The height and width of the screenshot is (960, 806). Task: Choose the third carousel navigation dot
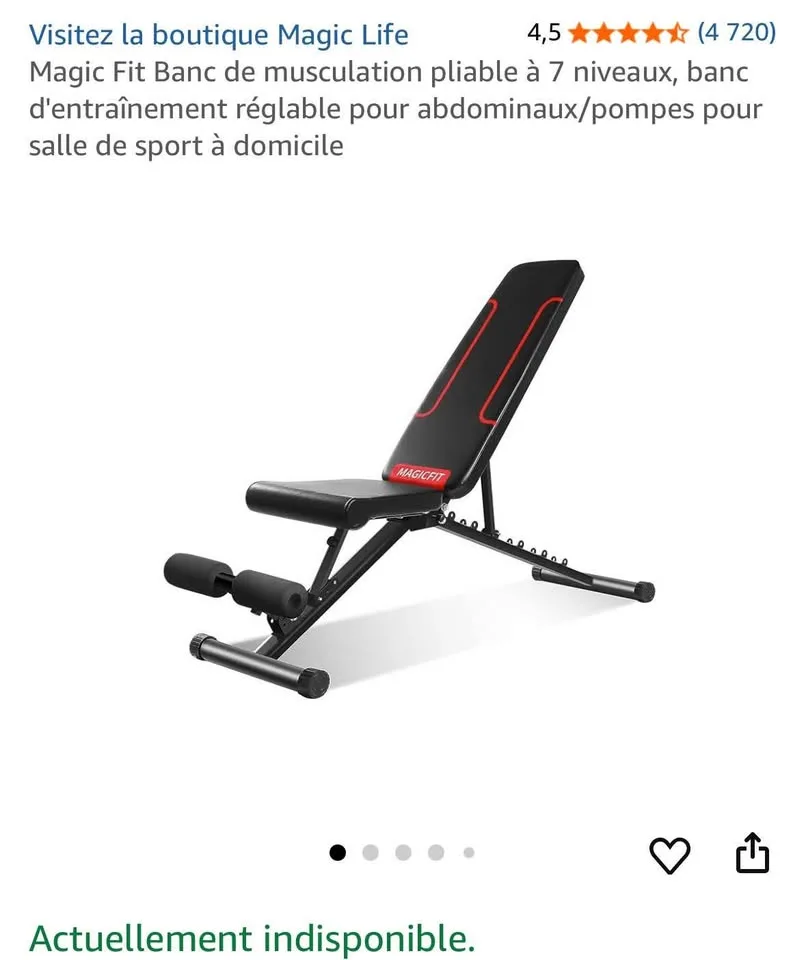click(x=402, y=853)
